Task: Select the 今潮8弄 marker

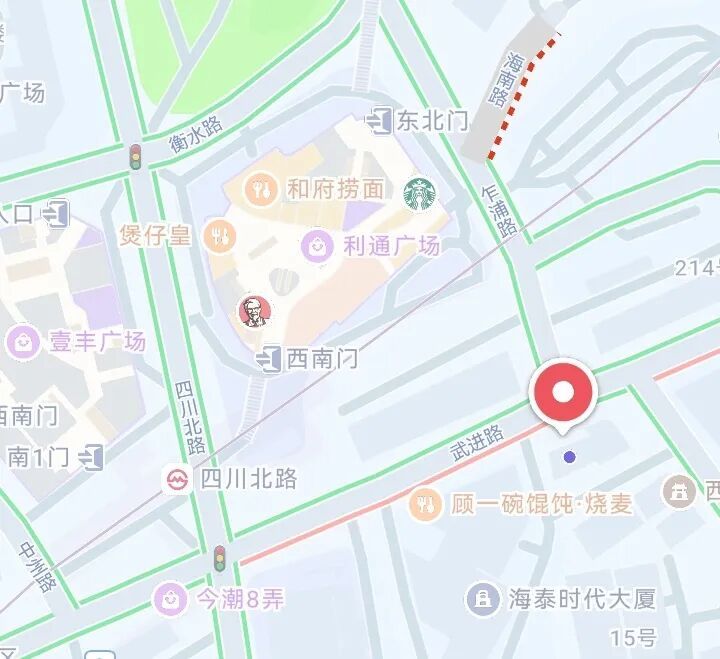Action: (x=170, y=599)
